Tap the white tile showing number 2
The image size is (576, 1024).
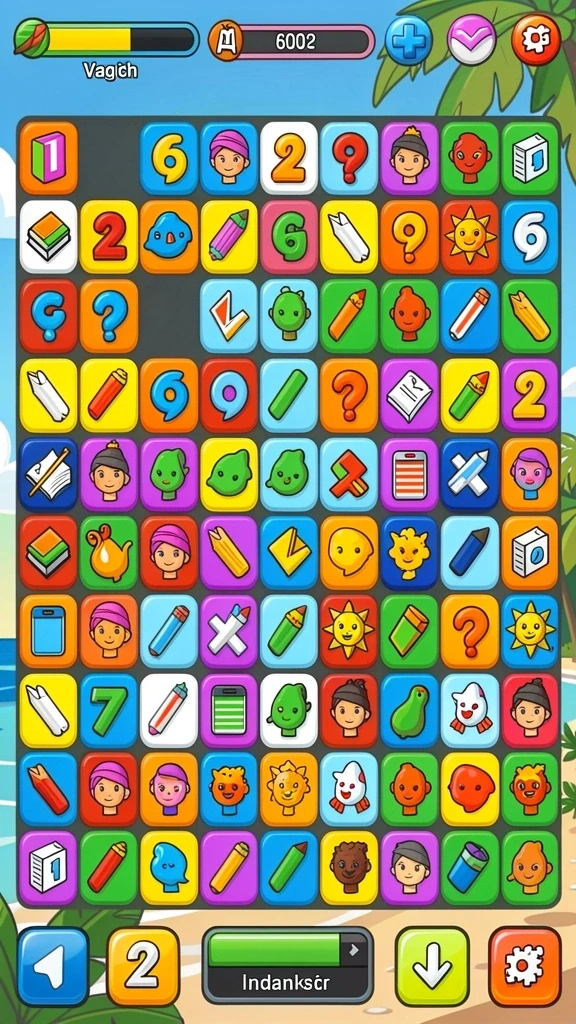pyautogui.click(x=289, y=157)
